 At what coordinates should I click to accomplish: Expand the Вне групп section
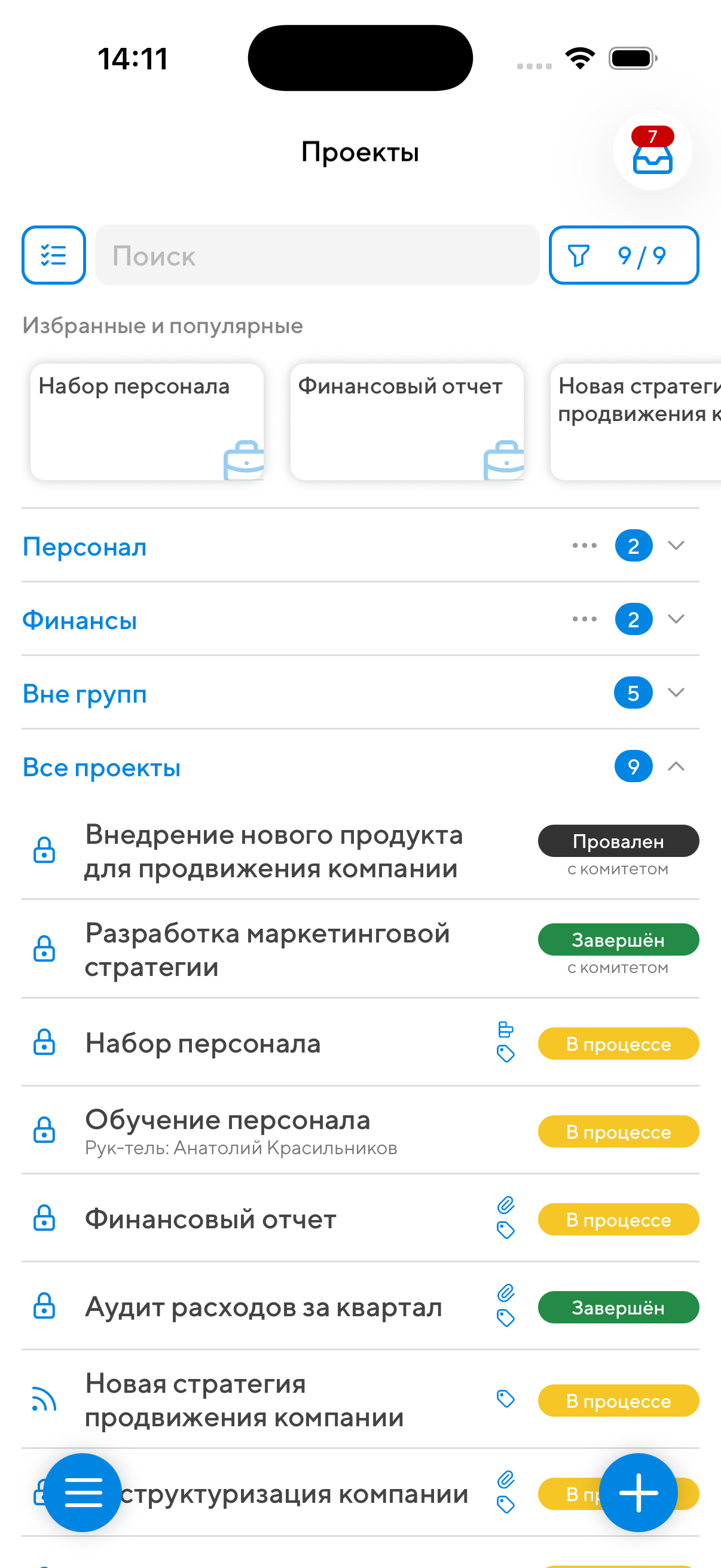pos(676,693)
